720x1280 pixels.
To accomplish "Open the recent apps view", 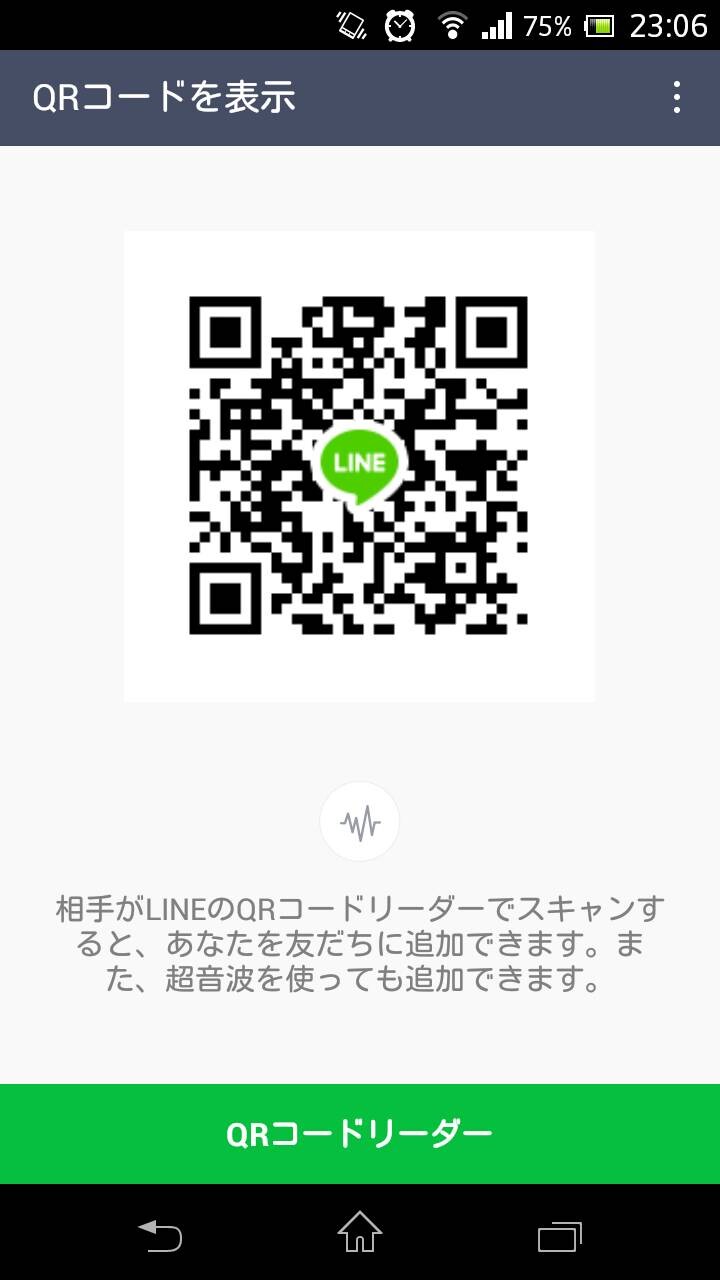I will click(560, 1235).
